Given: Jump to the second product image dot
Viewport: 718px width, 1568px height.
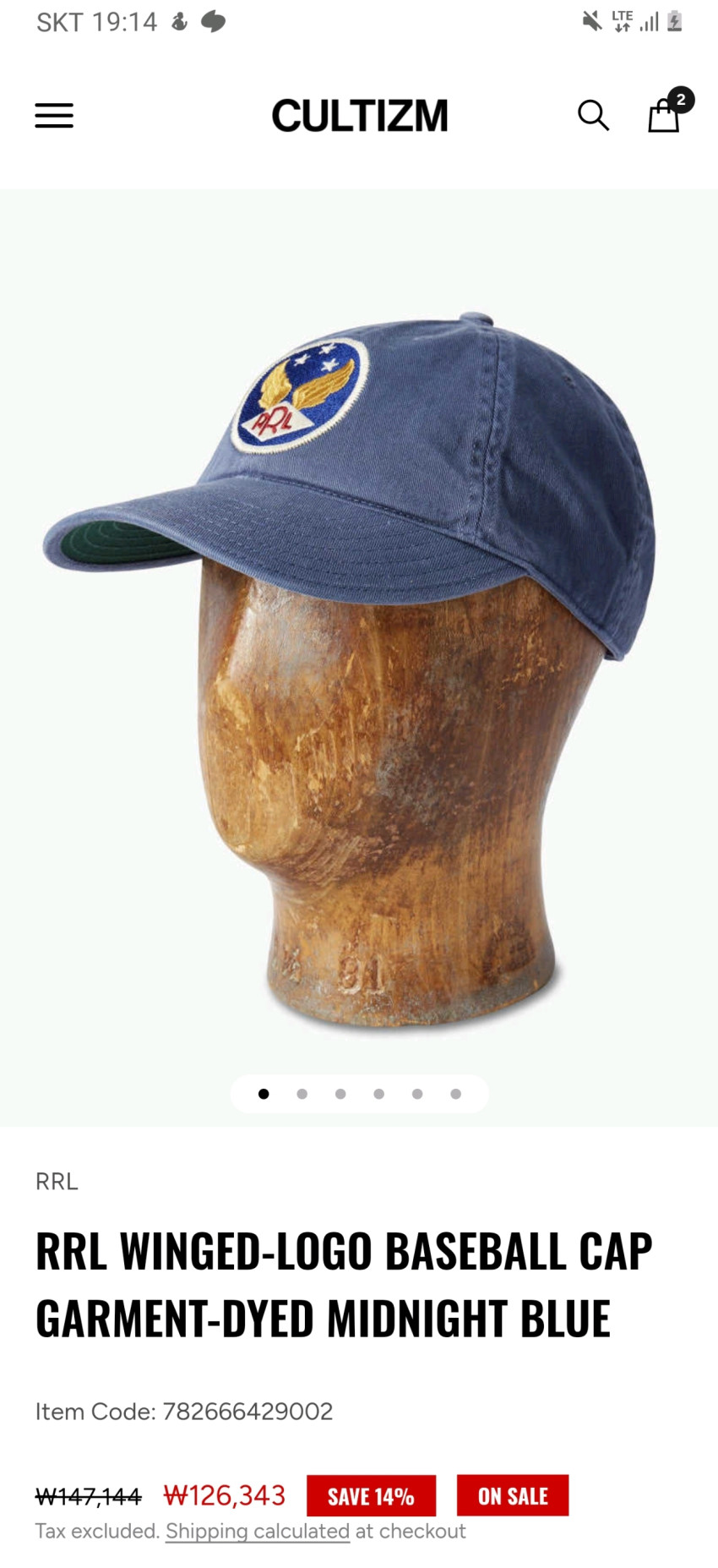Looking at the screenshot, I should [x=302, y=1094].
